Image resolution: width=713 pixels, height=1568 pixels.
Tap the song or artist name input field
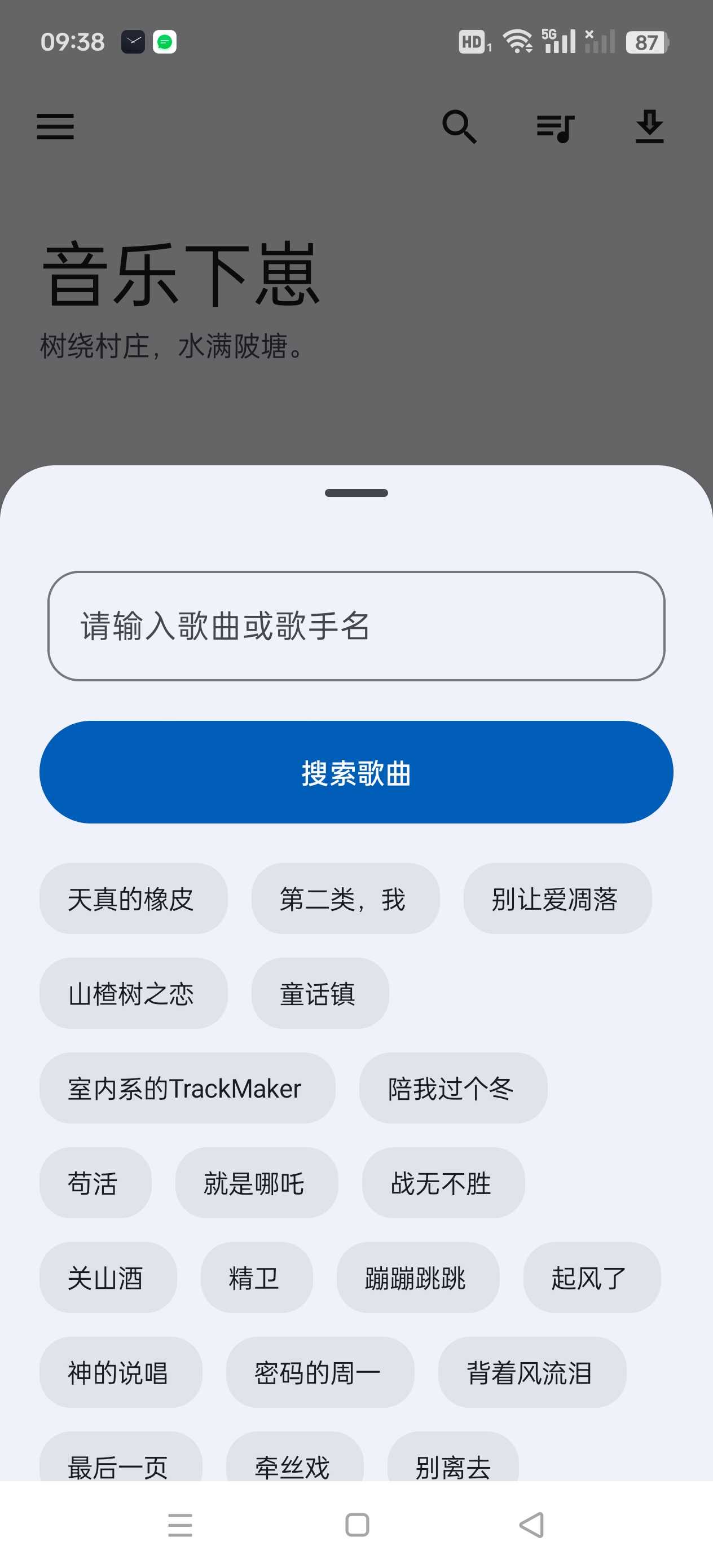(x=356, y=626)
